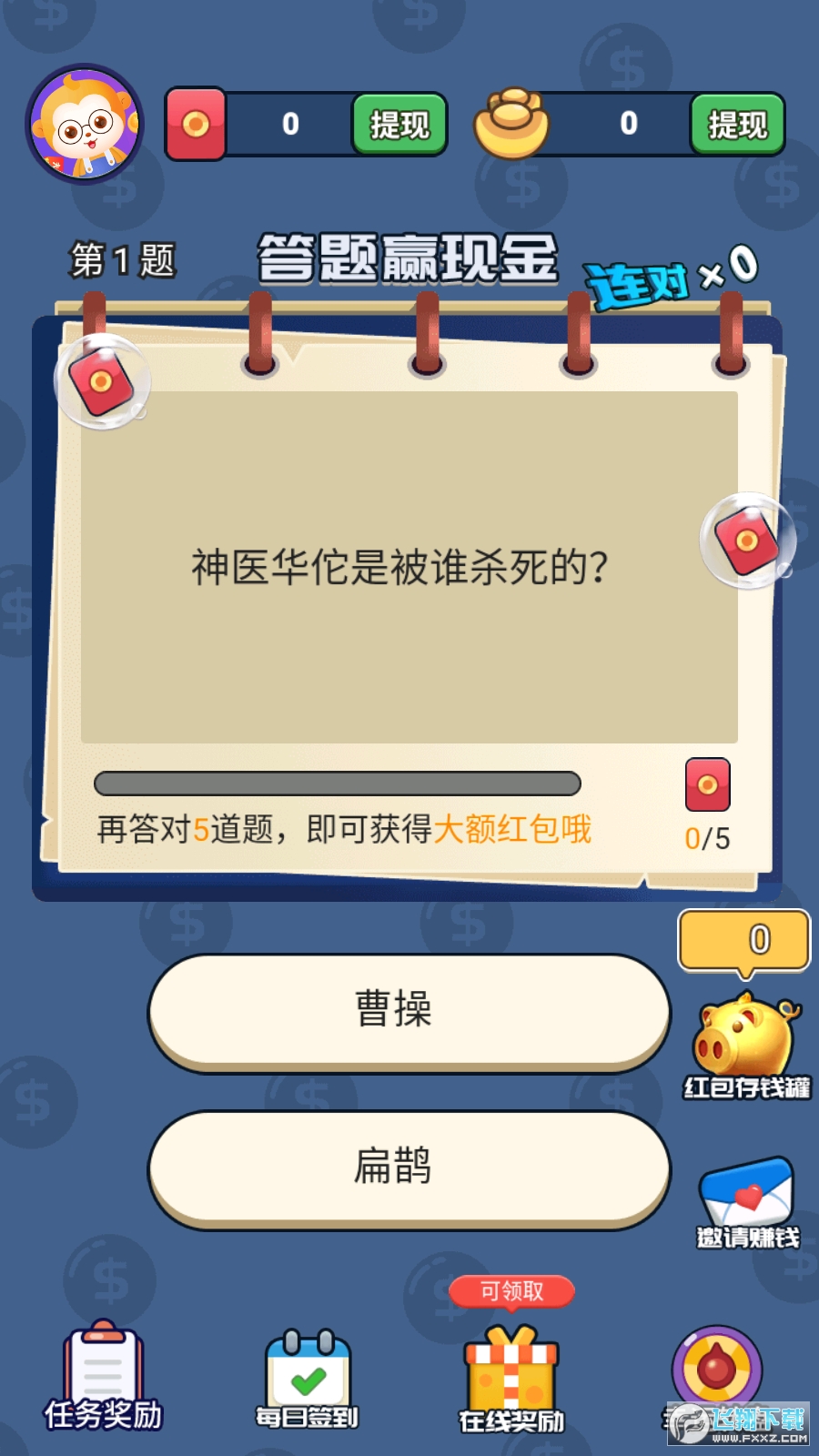The width and height of the screenshot is (819, 1456).
Task: Open 邀请赚钱 invite envelope
Action: pos(744,1192)
